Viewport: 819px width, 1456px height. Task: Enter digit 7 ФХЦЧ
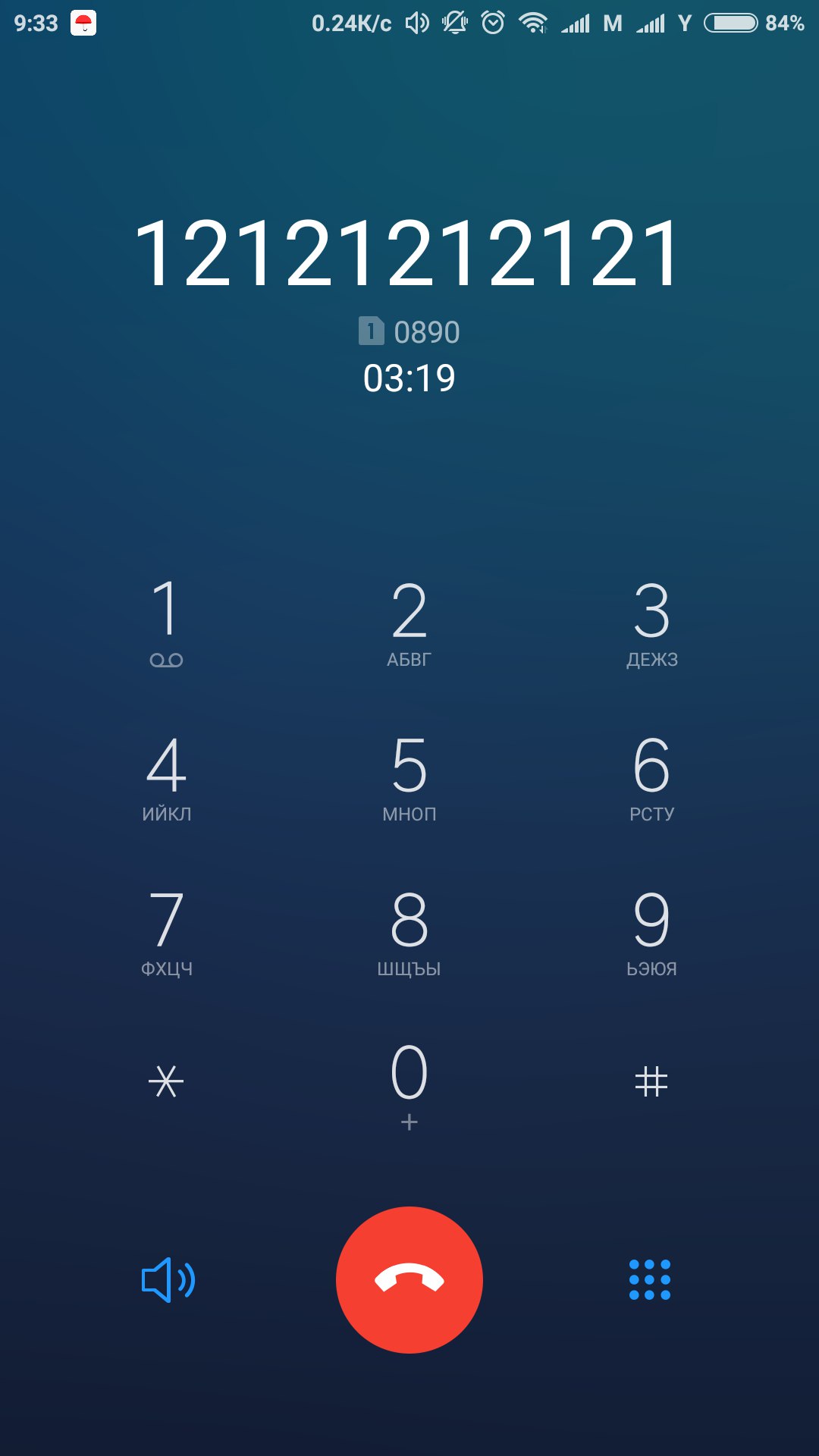click(x=166, y=933)
